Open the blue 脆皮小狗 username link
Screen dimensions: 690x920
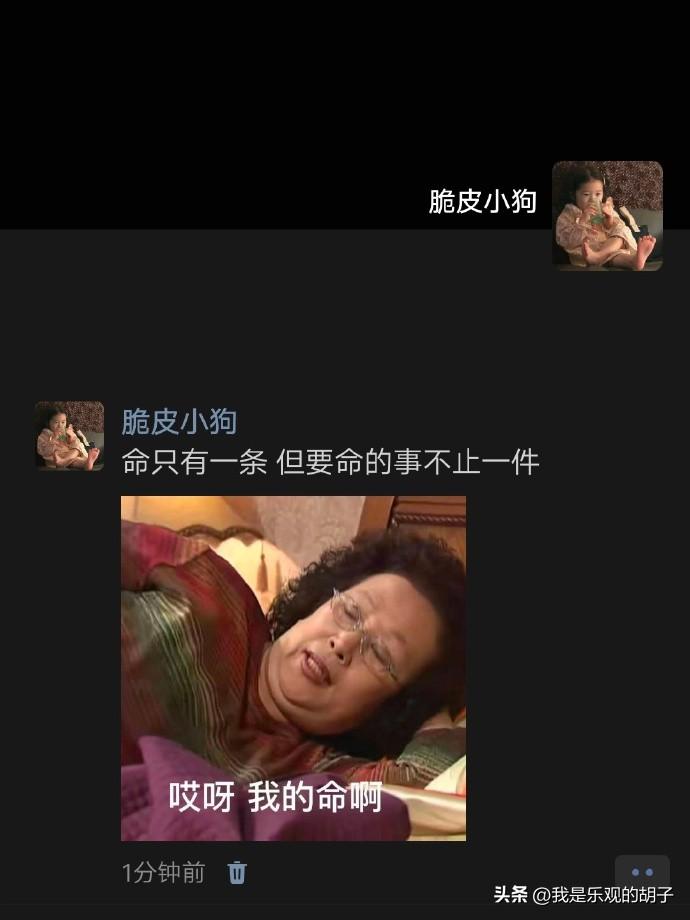tap(179, 421)
